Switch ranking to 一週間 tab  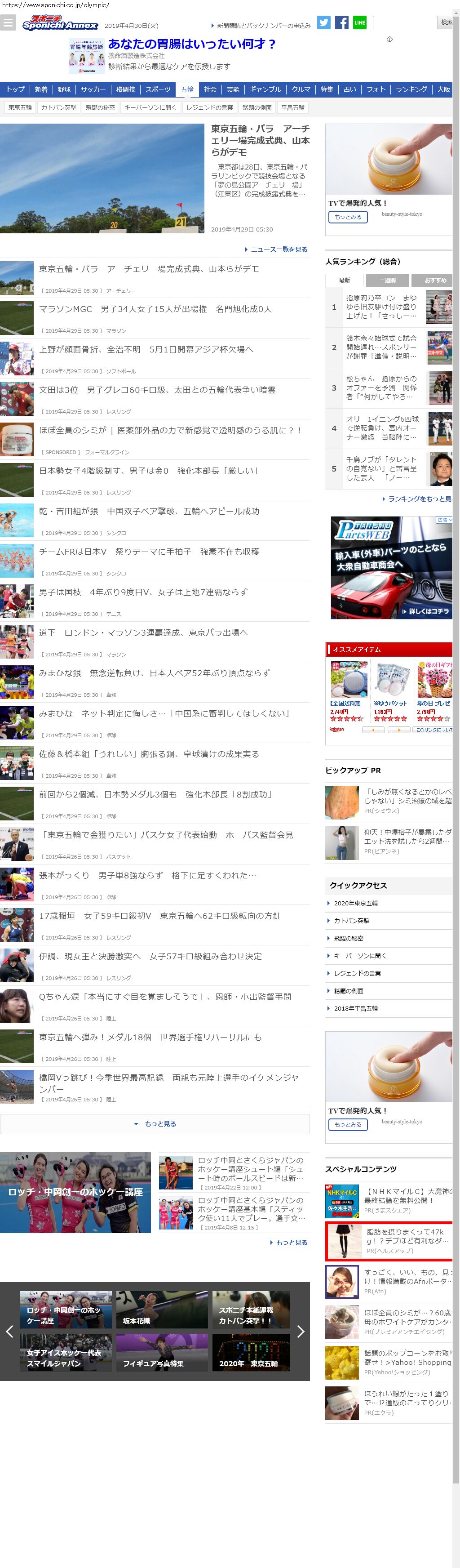387,281
